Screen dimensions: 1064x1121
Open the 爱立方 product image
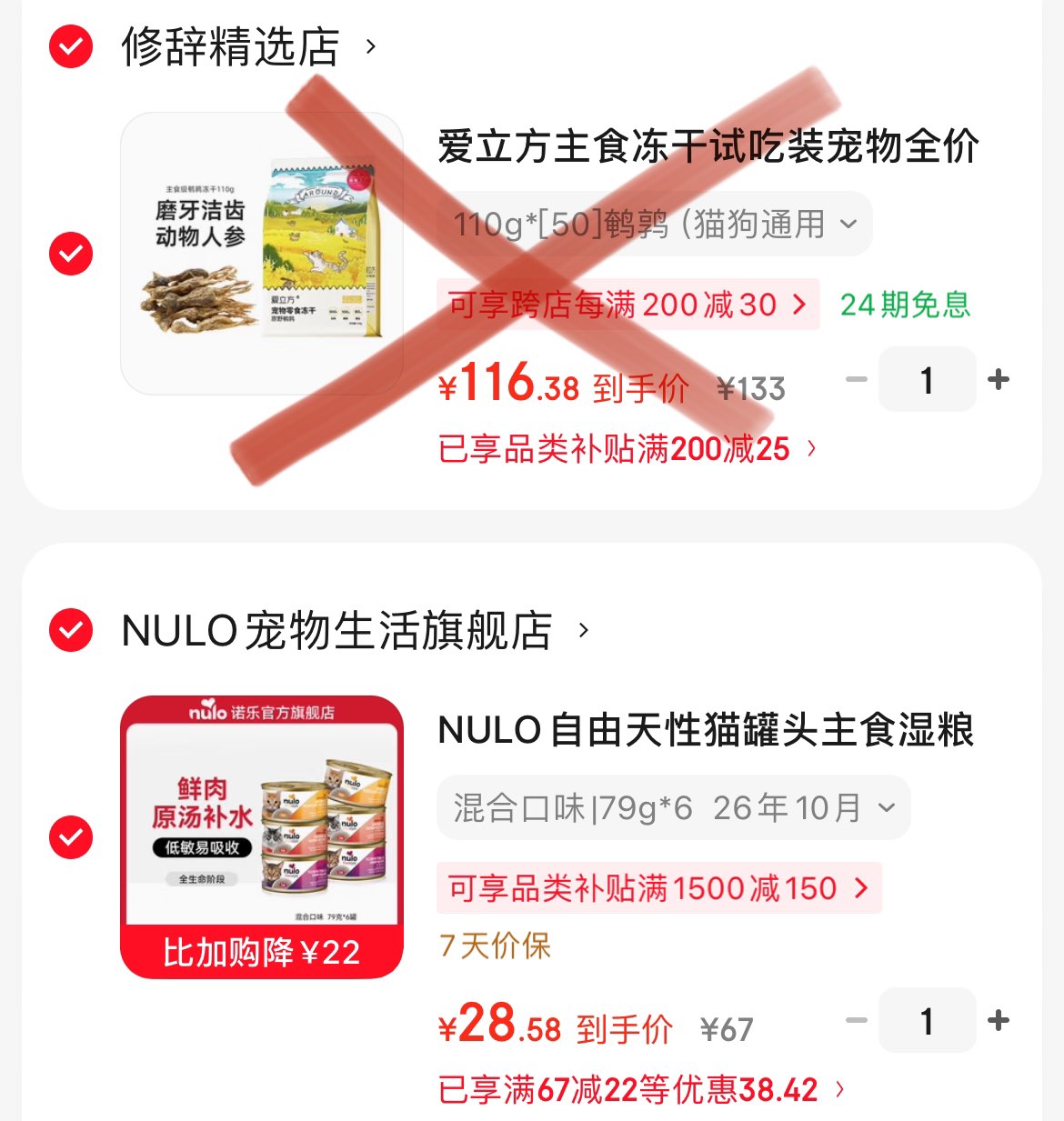coord(262,254)
